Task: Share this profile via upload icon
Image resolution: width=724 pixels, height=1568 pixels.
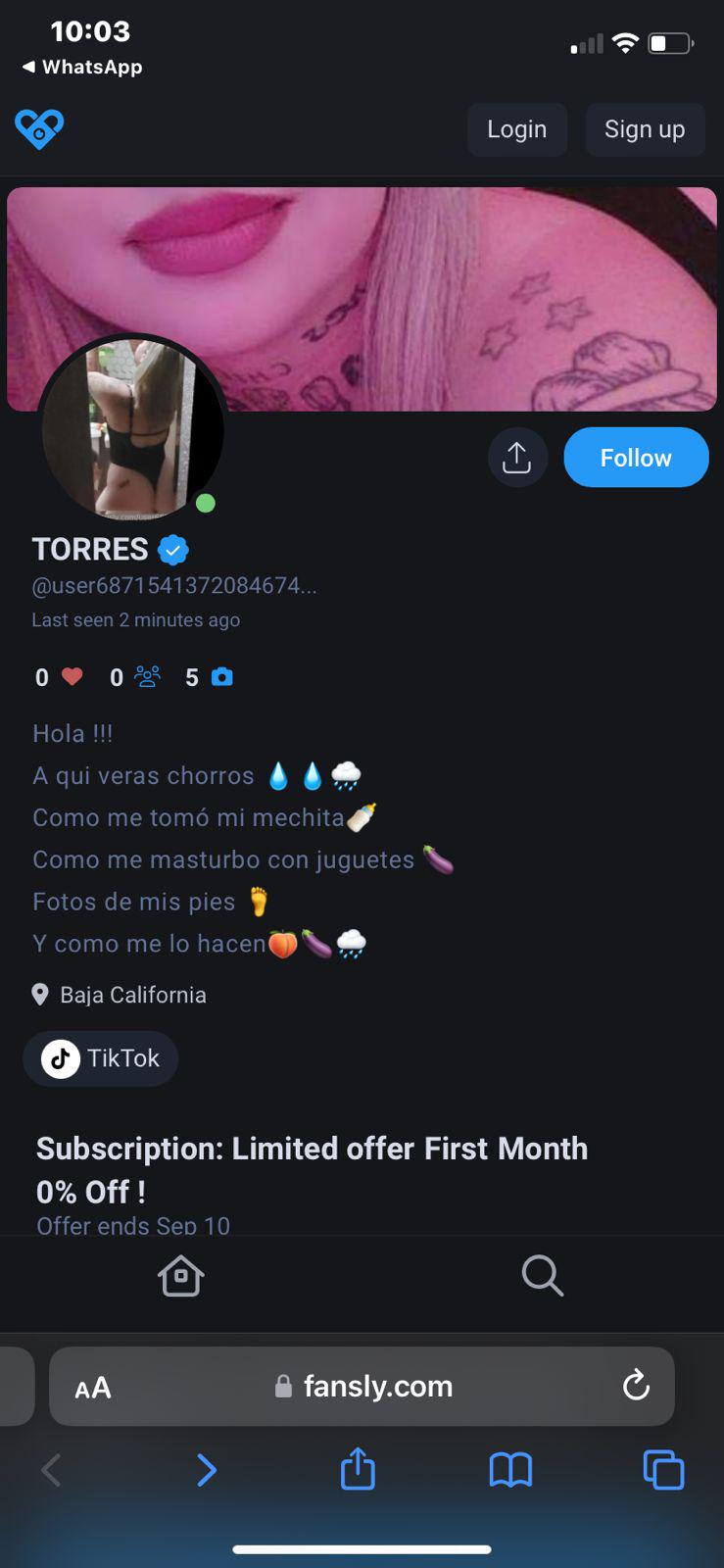Action: coord(517,458)
